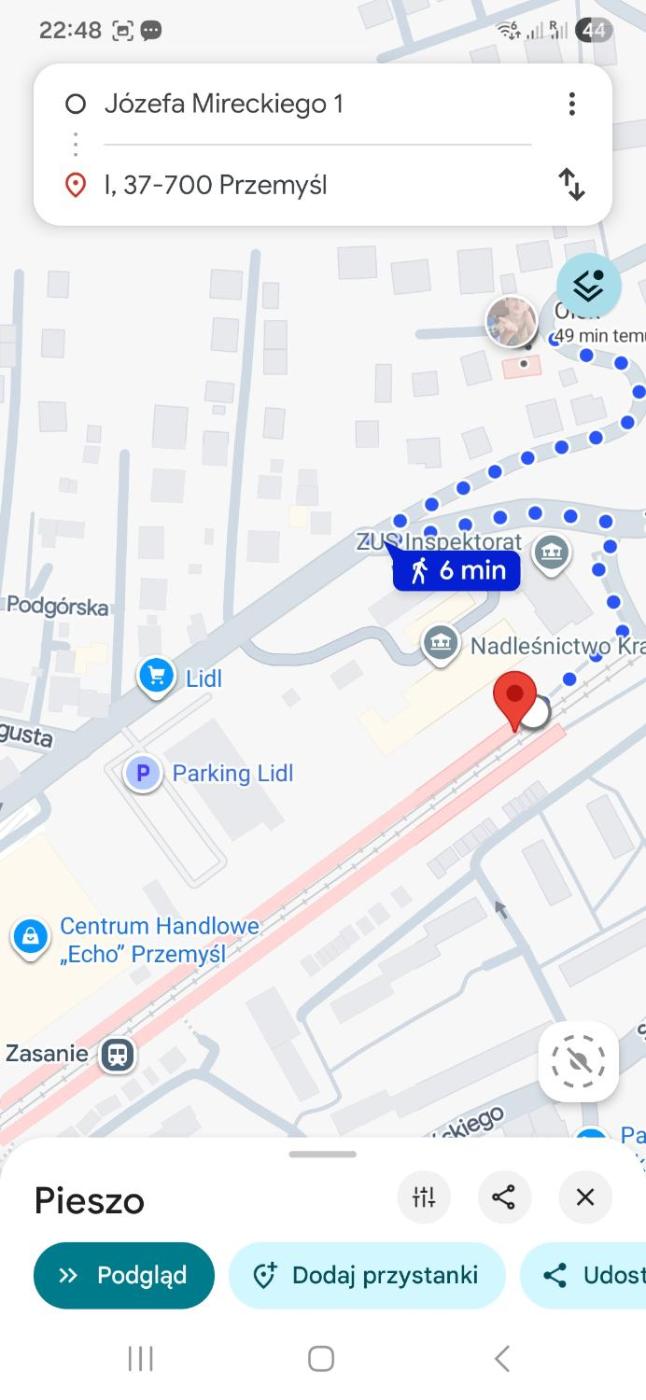Re-center map on my location
The image size is (646, 1400).
[x=578, y=1061]
